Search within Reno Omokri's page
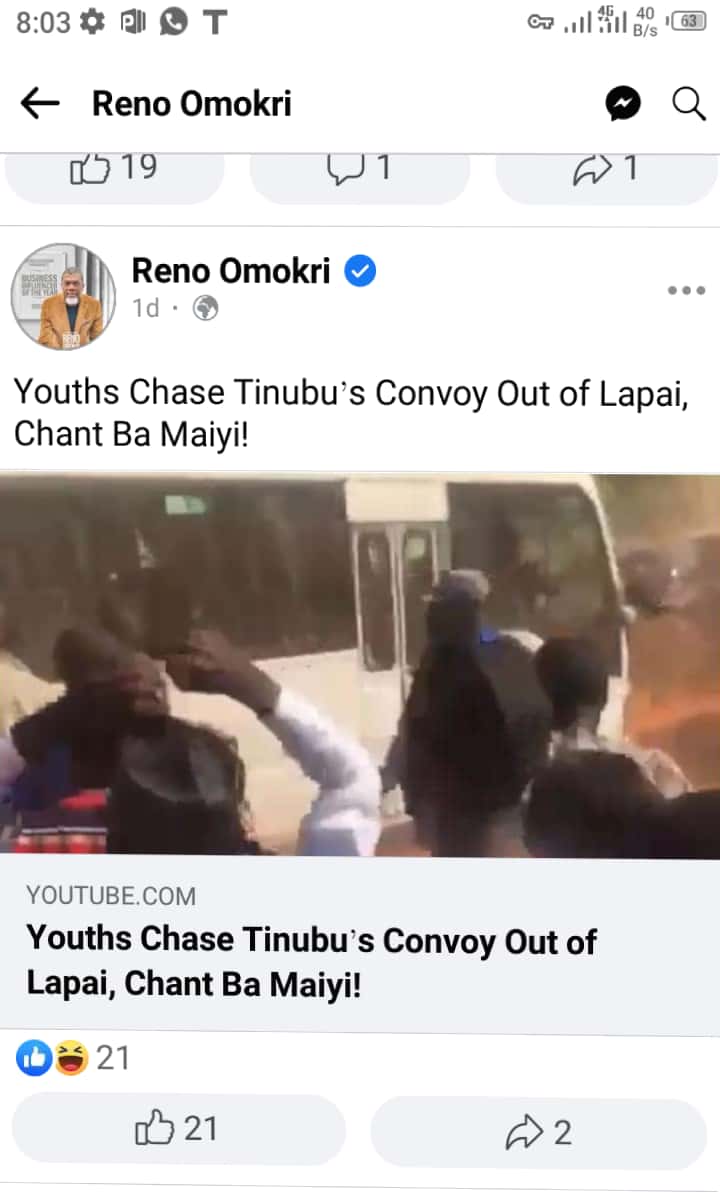Viewport: 720px width, 1192px height. pos(689,103)
